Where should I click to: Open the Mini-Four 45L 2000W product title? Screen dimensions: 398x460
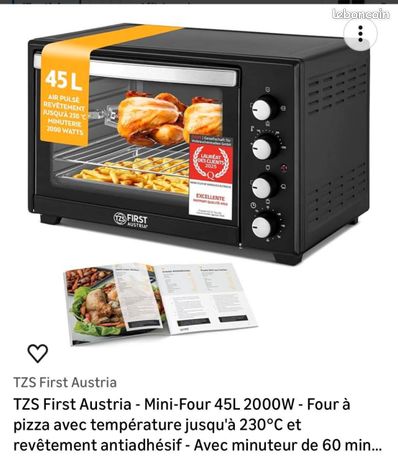tap(198, 425)
